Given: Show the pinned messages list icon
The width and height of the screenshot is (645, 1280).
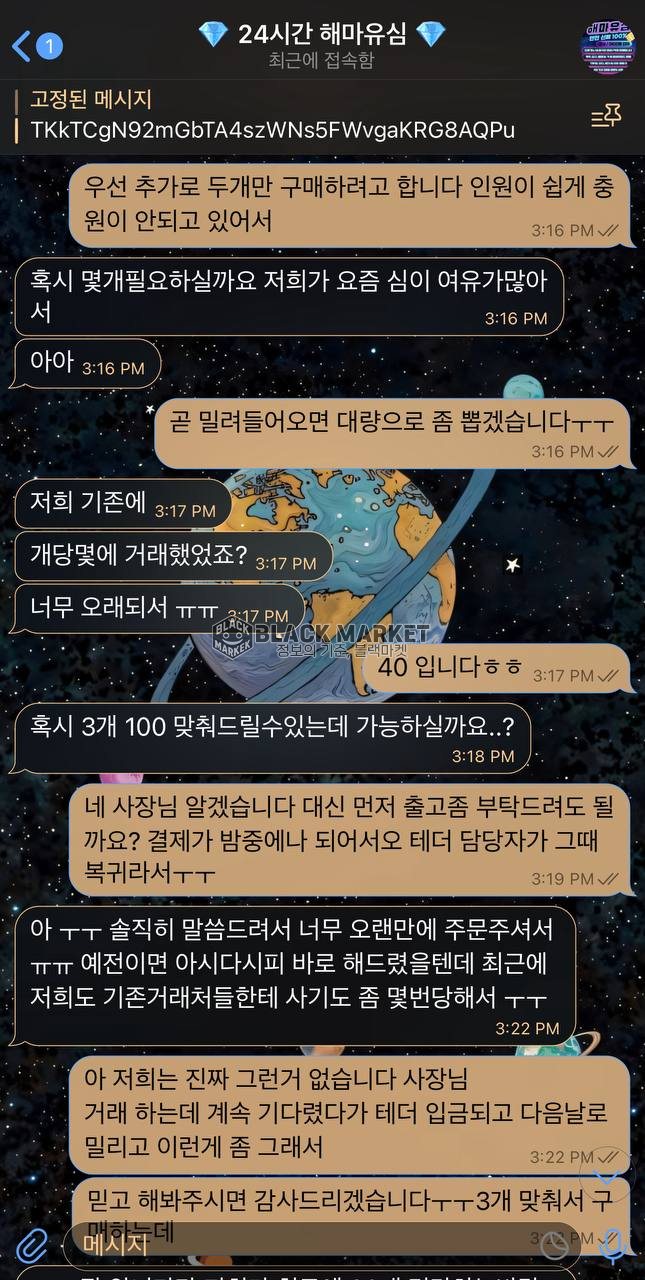Looking at the screenshot, I should [x=606, y=117].
